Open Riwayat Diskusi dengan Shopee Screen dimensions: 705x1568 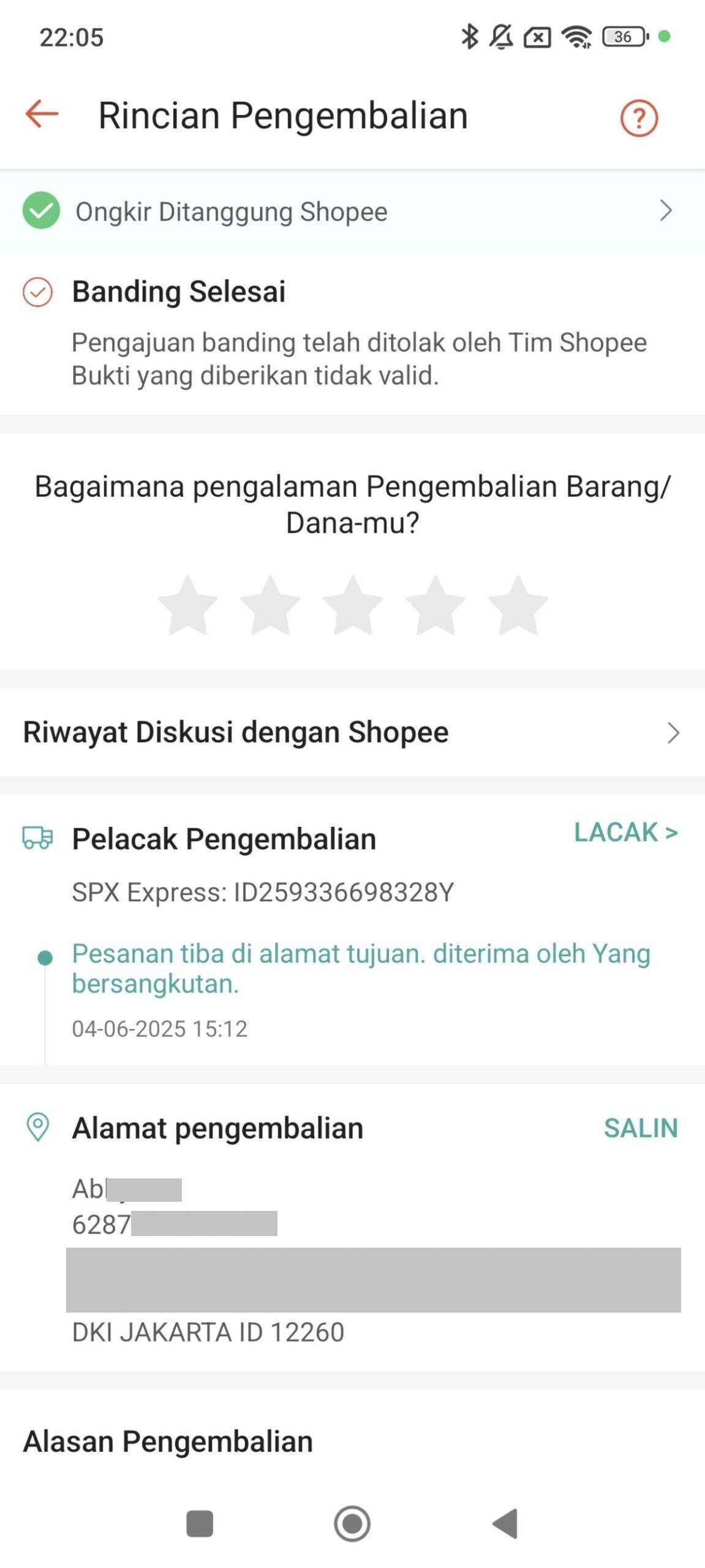pos(352,733)
